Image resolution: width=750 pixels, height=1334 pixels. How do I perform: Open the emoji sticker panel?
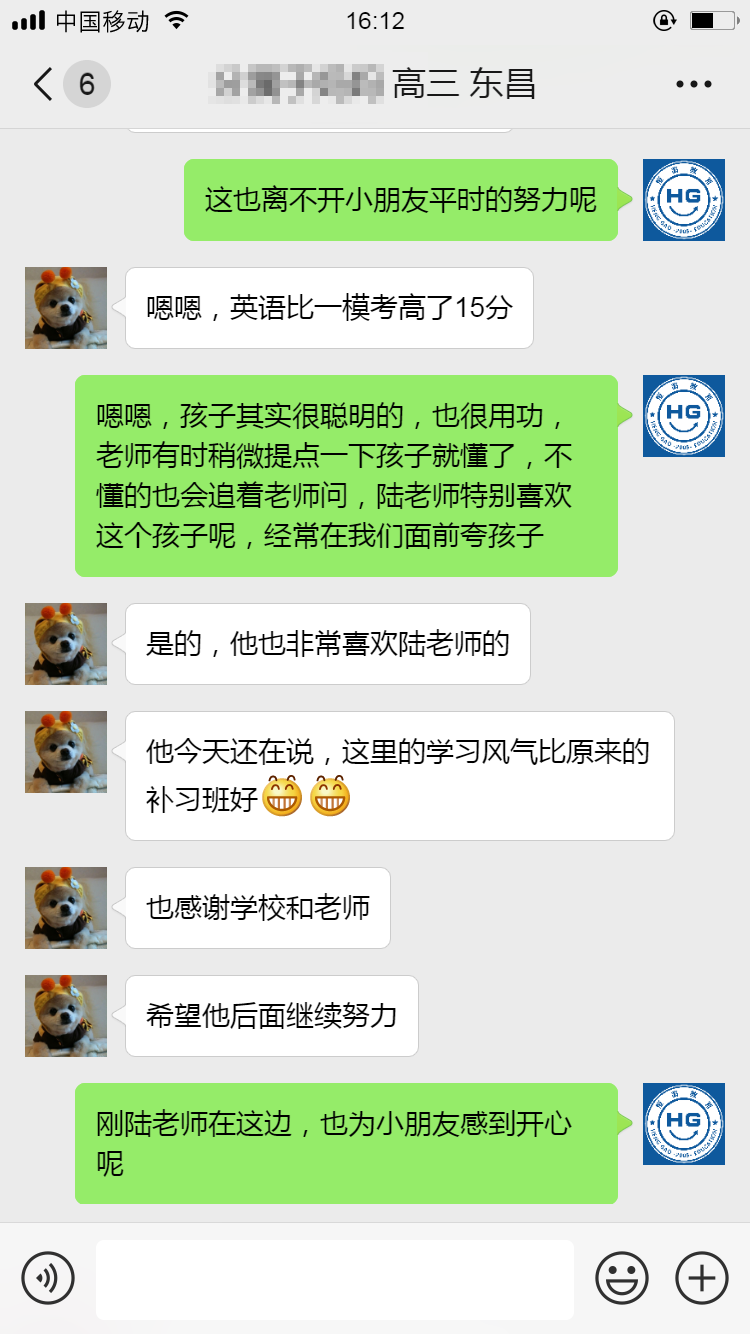621,1278
